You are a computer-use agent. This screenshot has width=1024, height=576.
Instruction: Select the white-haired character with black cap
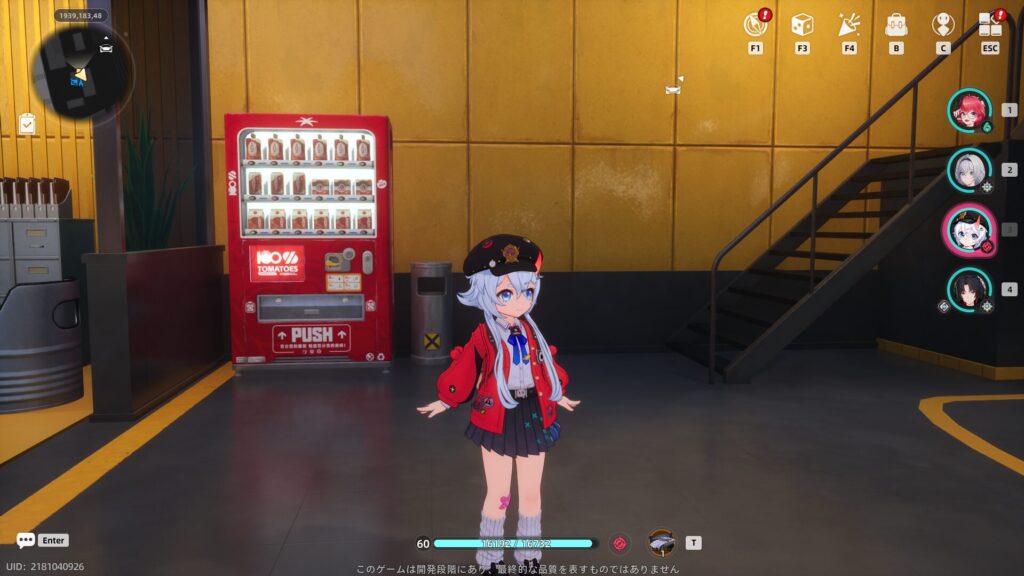[x=969, y=229]
